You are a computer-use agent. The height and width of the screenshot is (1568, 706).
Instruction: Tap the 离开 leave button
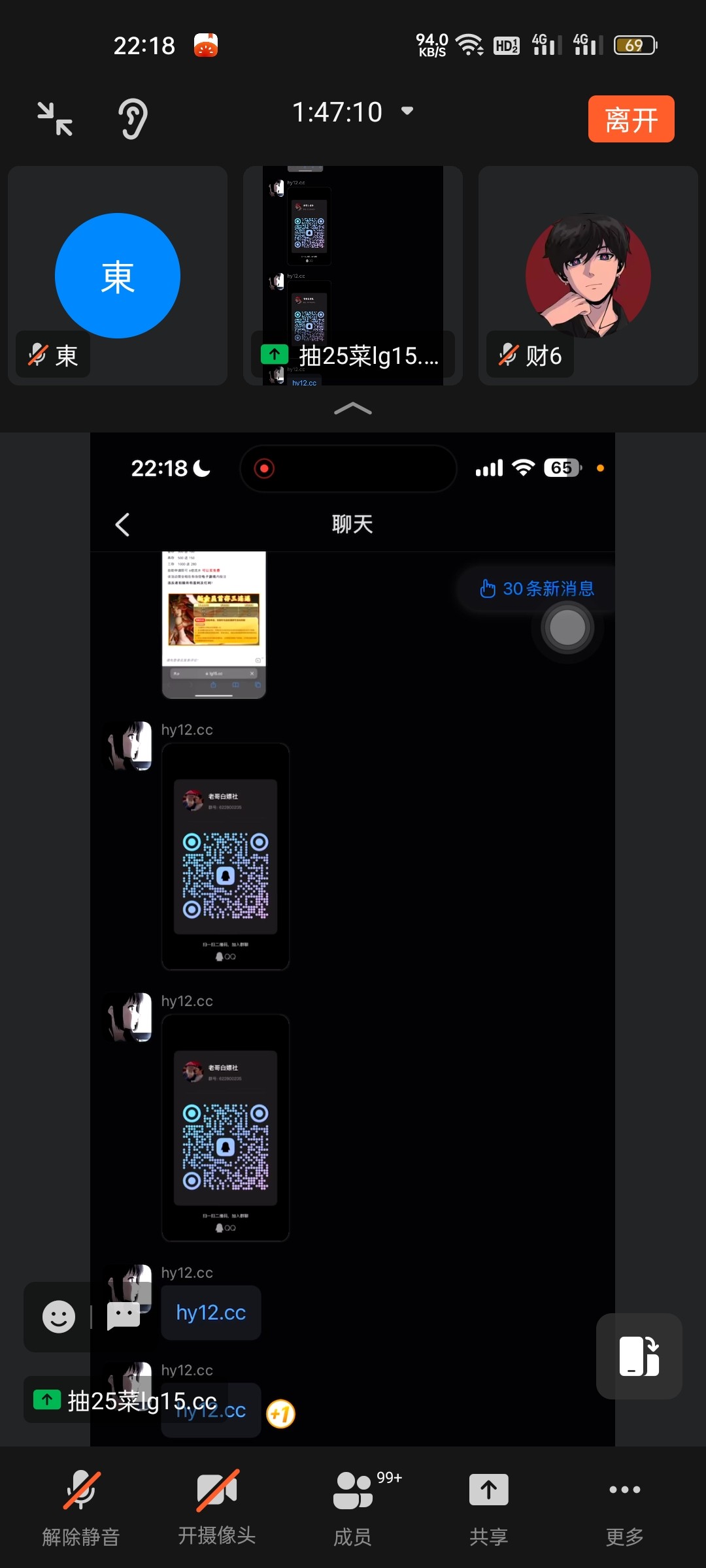[x=631, y=120]
